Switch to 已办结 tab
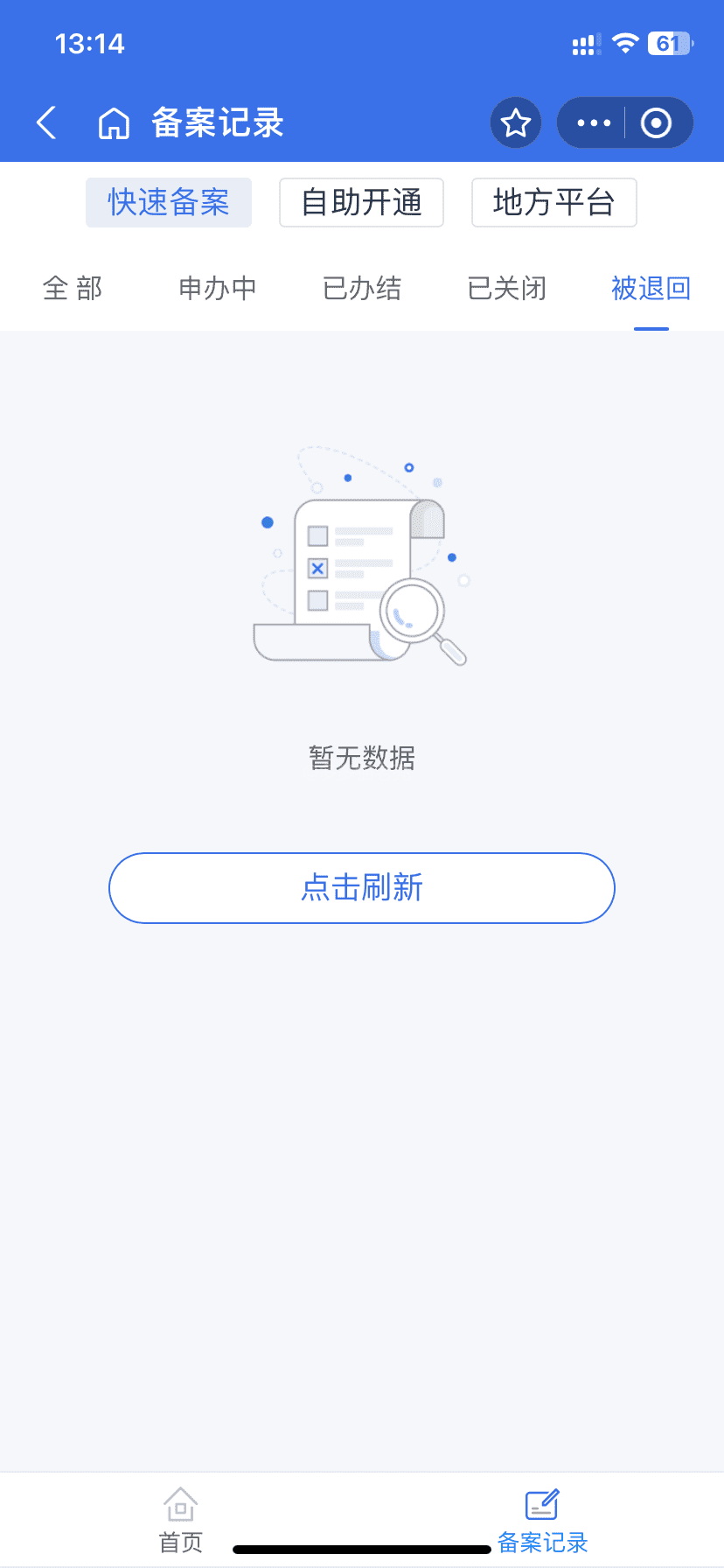 tap(362, 288)
